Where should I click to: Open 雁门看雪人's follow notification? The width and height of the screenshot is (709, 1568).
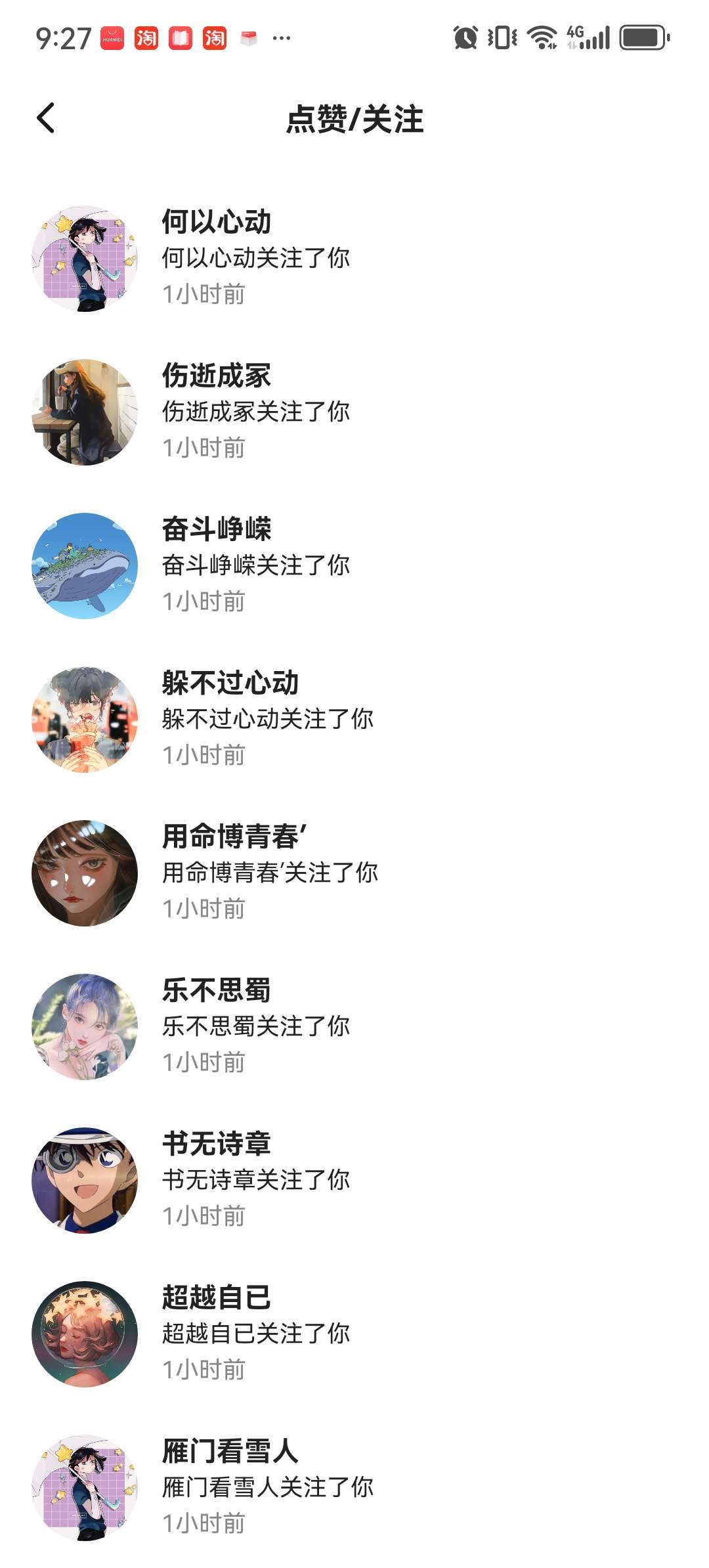point(267,1487)
